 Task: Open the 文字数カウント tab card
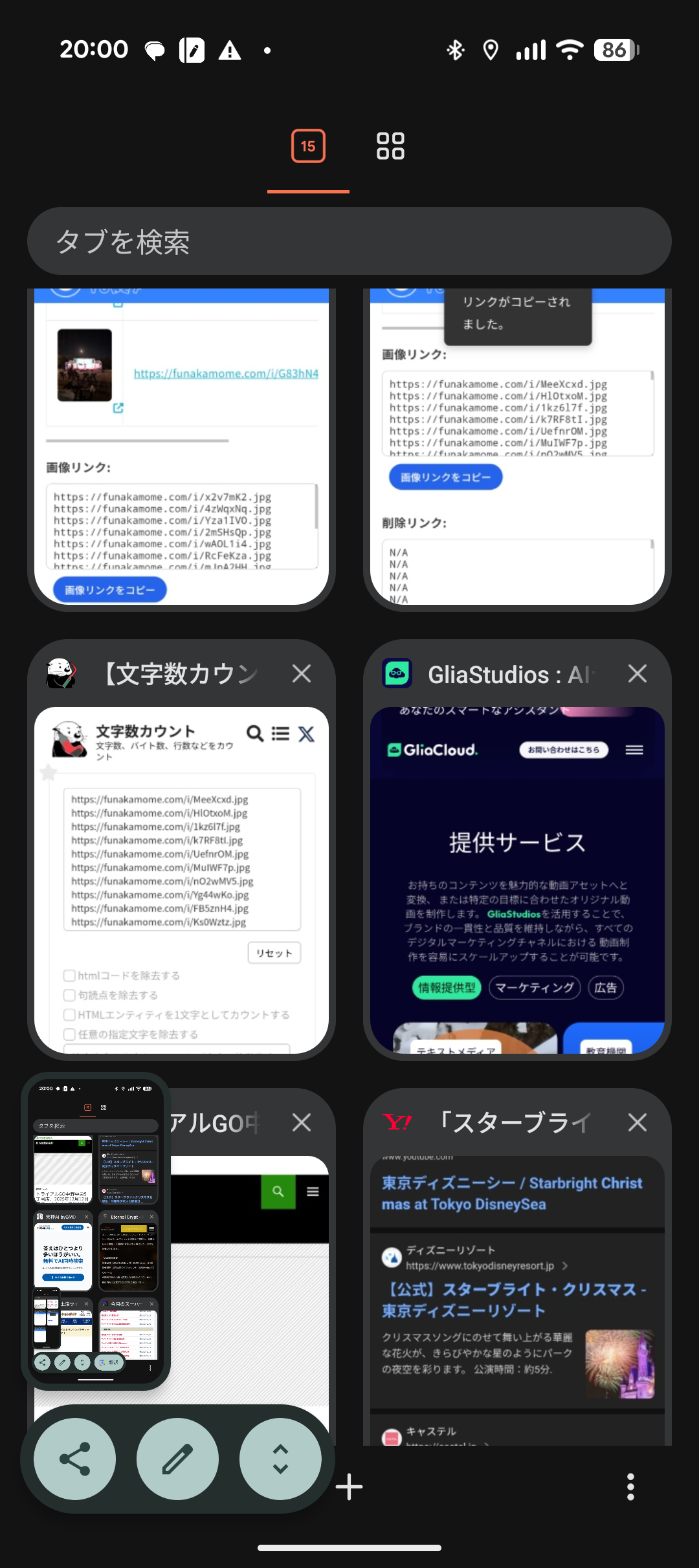[181, 880]
